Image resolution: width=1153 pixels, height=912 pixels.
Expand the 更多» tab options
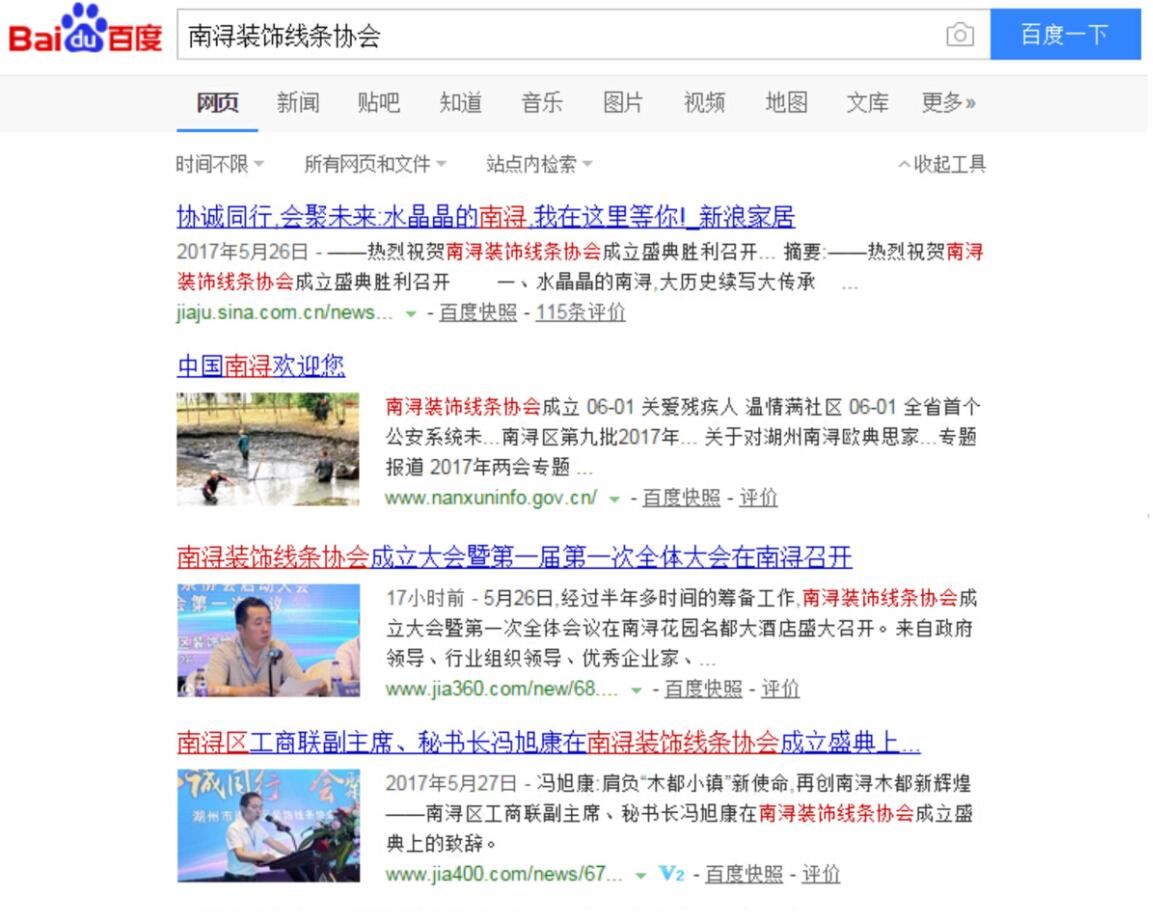pyautogui.click(x=948, y=102)
